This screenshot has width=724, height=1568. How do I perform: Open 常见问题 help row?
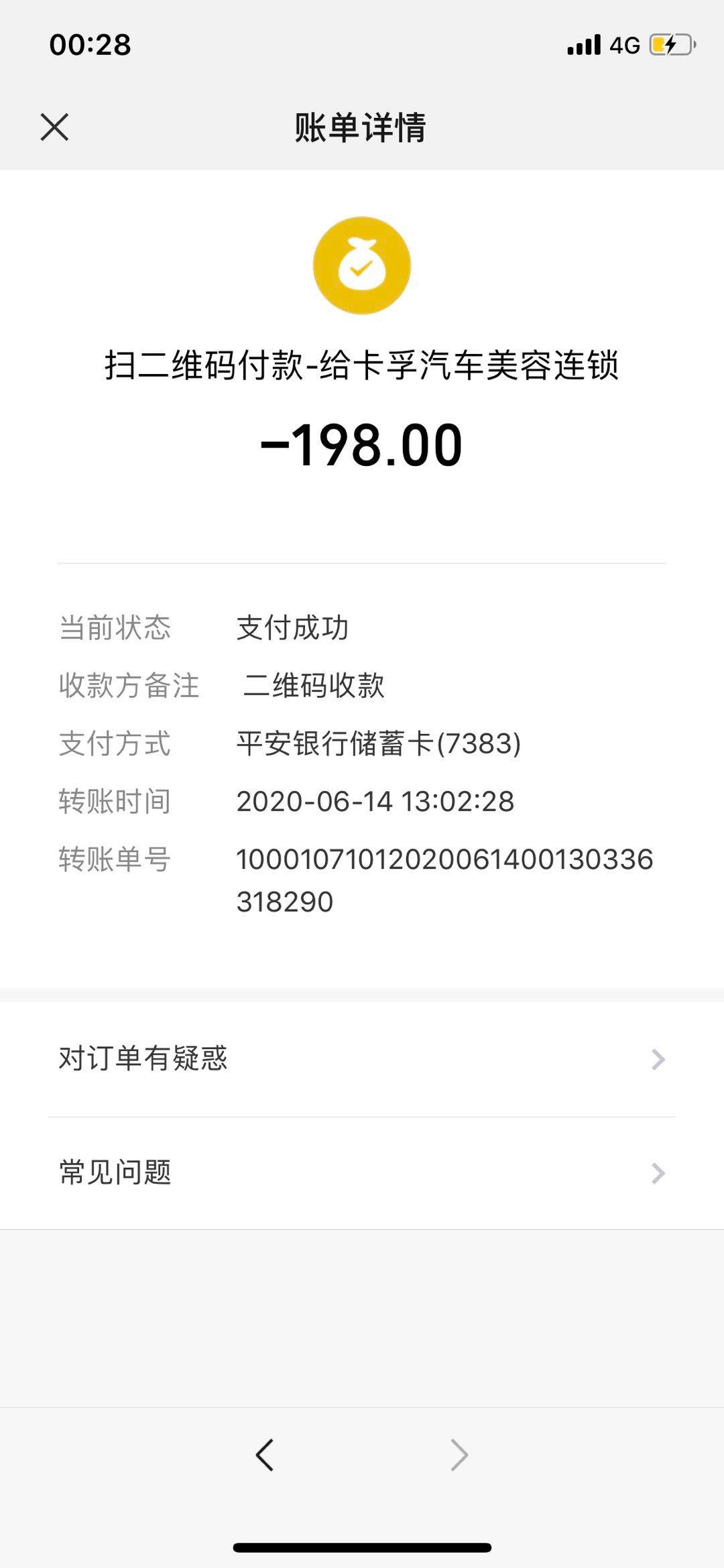[362, 1172]
